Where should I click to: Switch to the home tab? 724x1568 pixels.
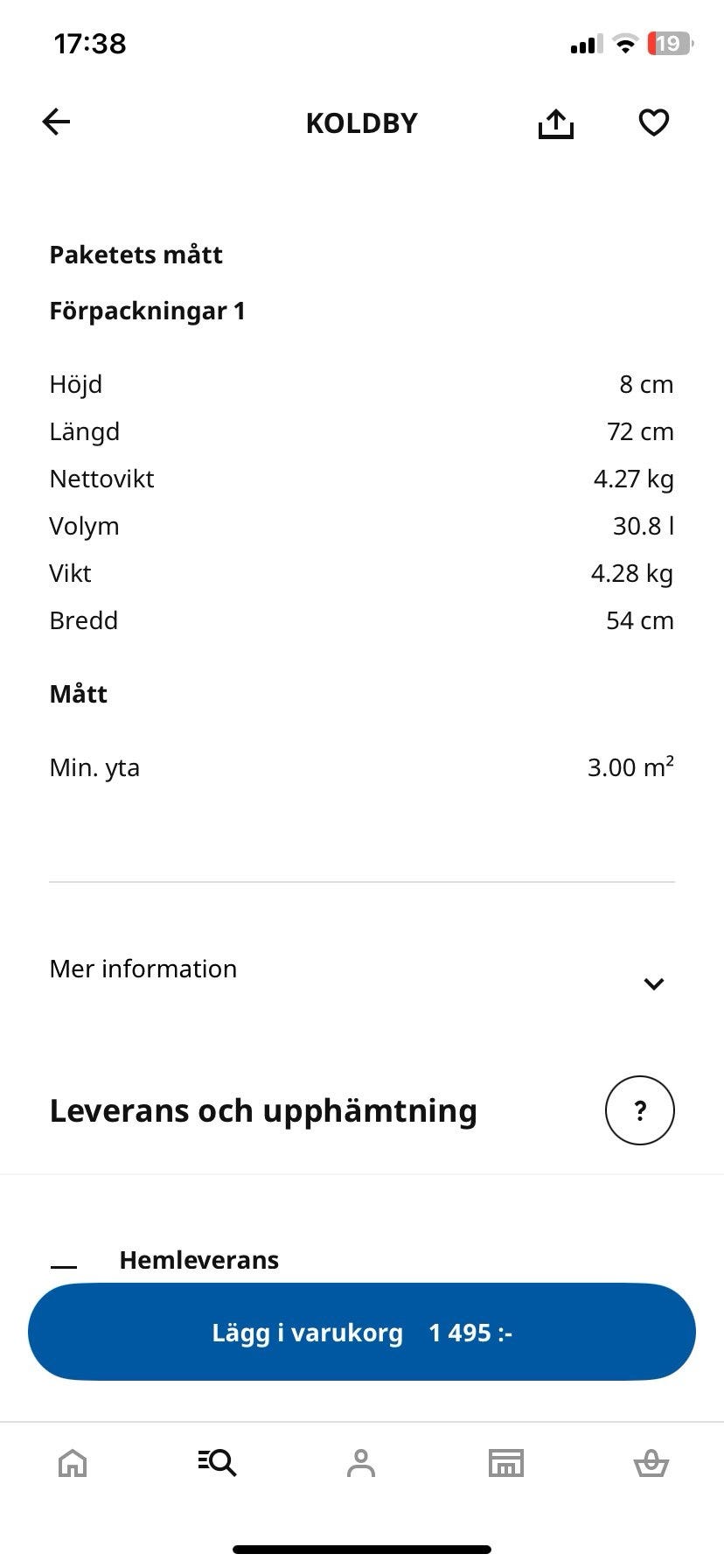(x=73, y=1463)
